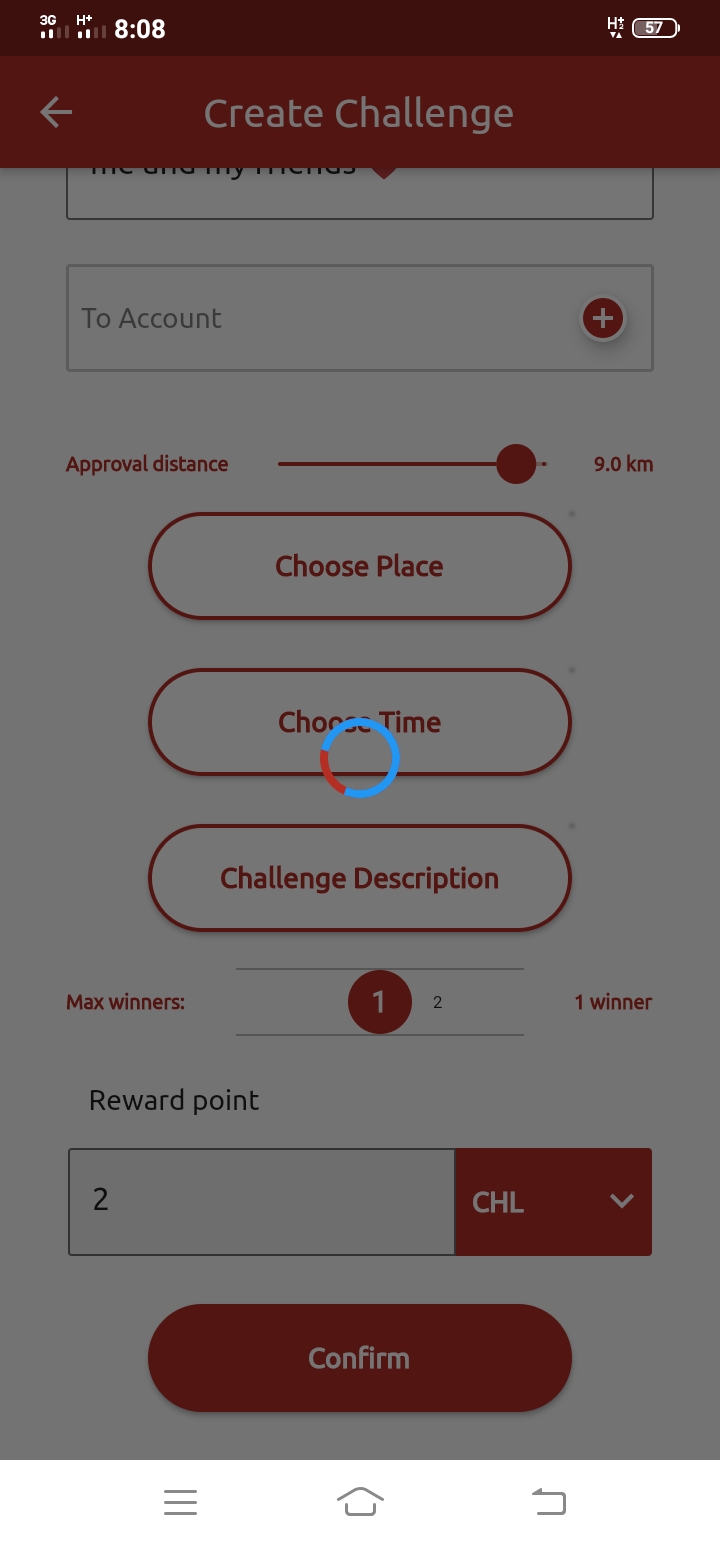This screenshot has width=720, height=1544.
Task: Open the recent apps menu
Action: tap(180, 1501)
